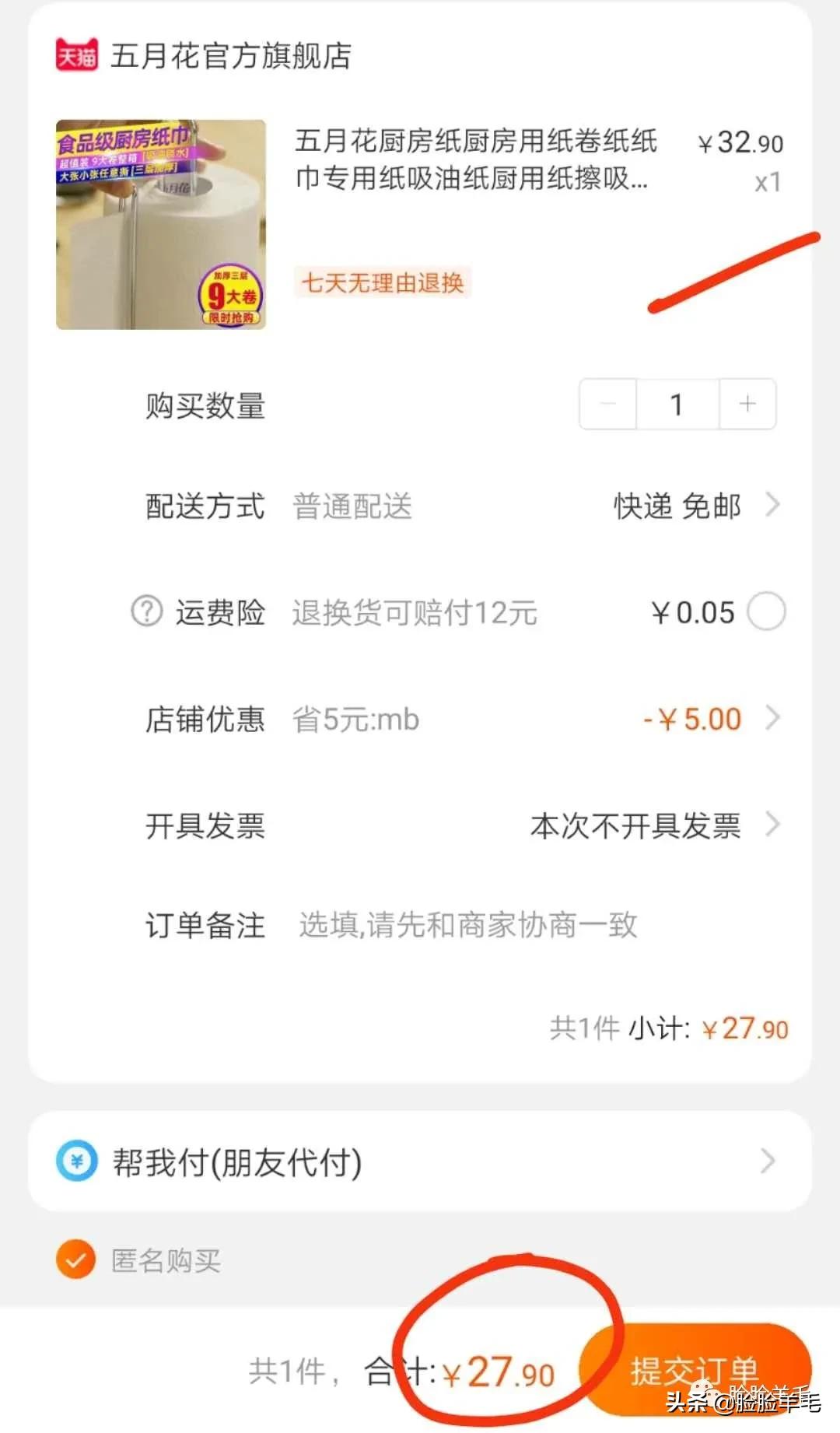Screen dimensions: 840x1433
Task: Expand the 开具发票 invoice options chevron
Action: click(771, 825)
